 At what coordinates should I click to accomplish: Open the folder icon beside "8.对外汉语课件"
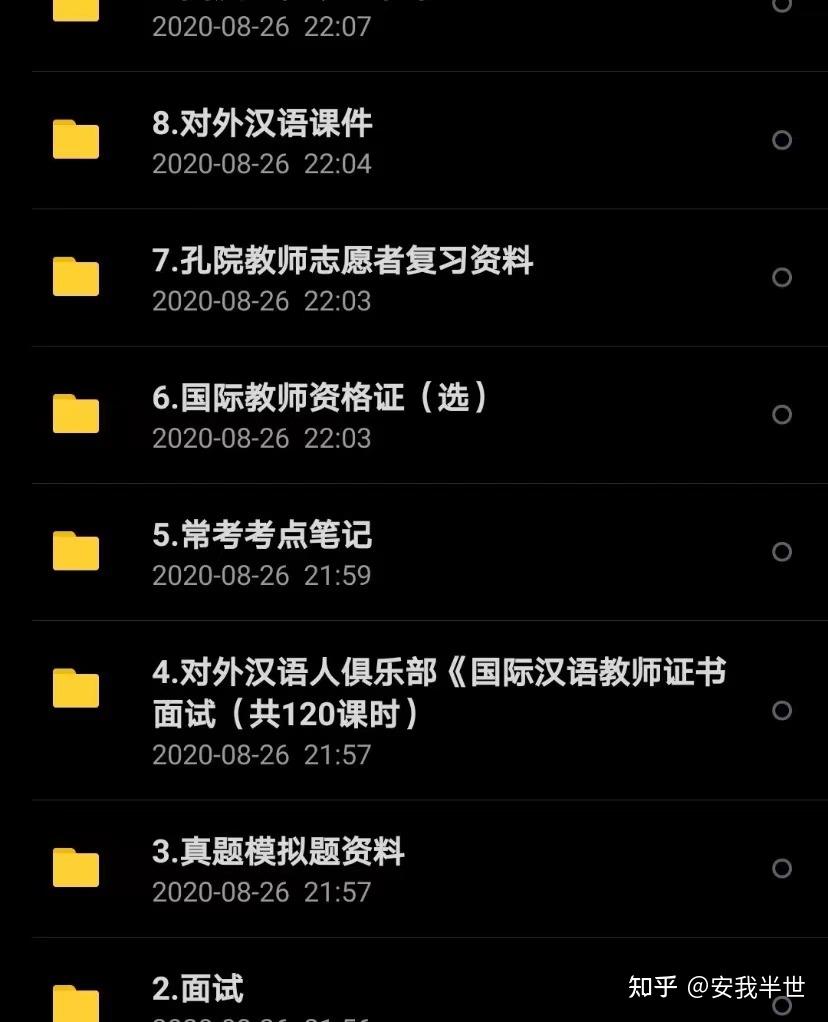pos(75,139)
